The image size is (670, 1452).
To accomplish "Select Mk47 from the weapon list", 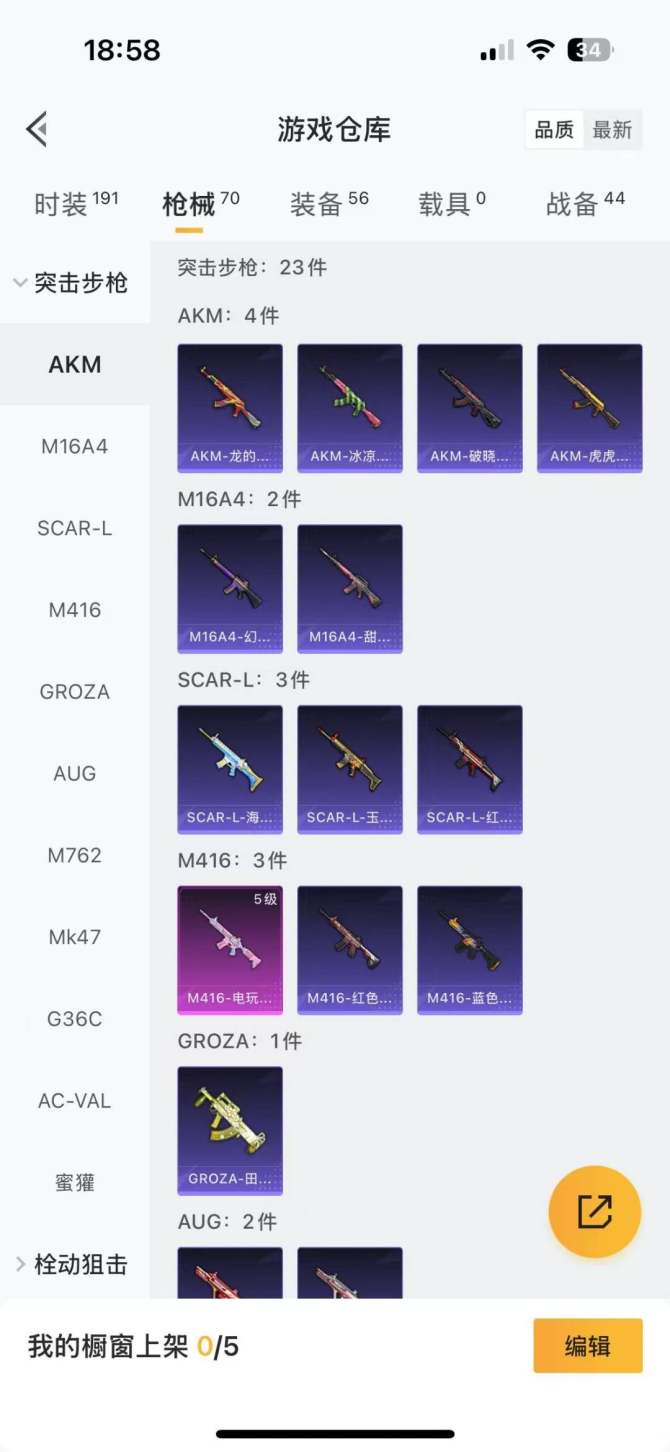I will coord(75,937).
